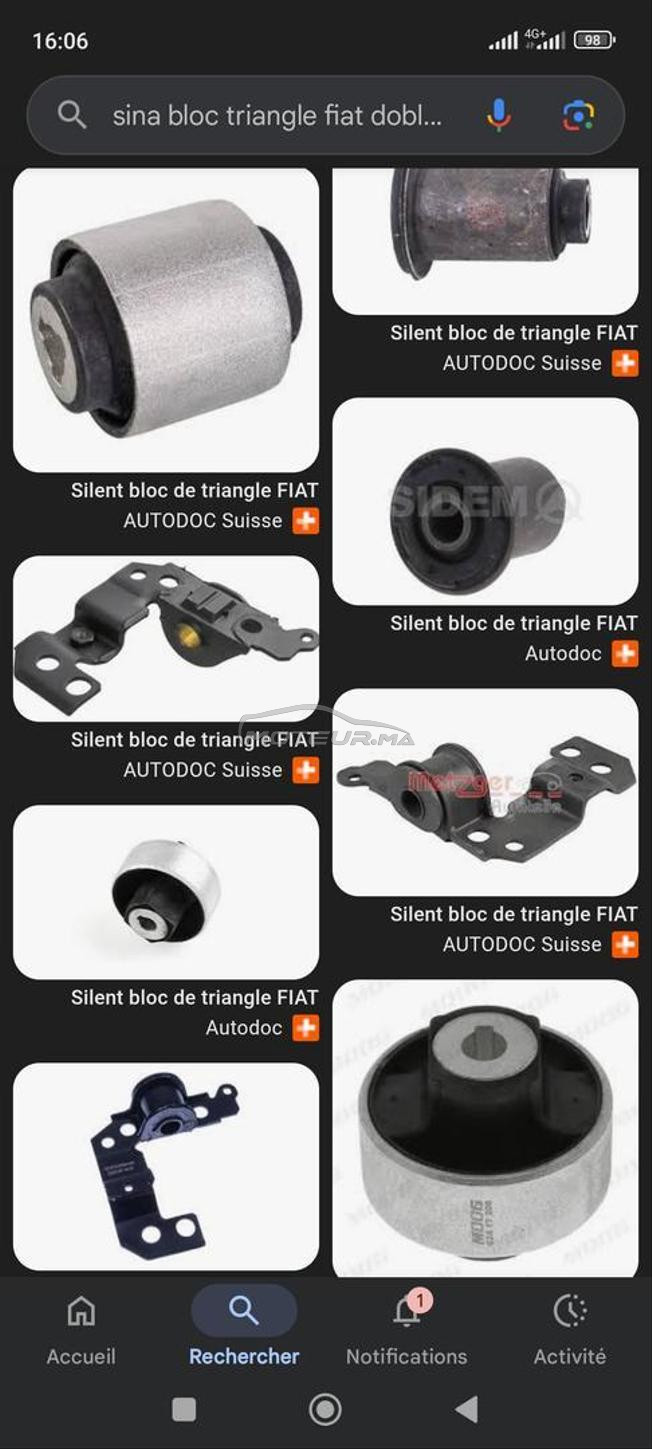Switch to the Activité tab
The height and width of the screenshot is (1449, 652).
[570, 1330]
